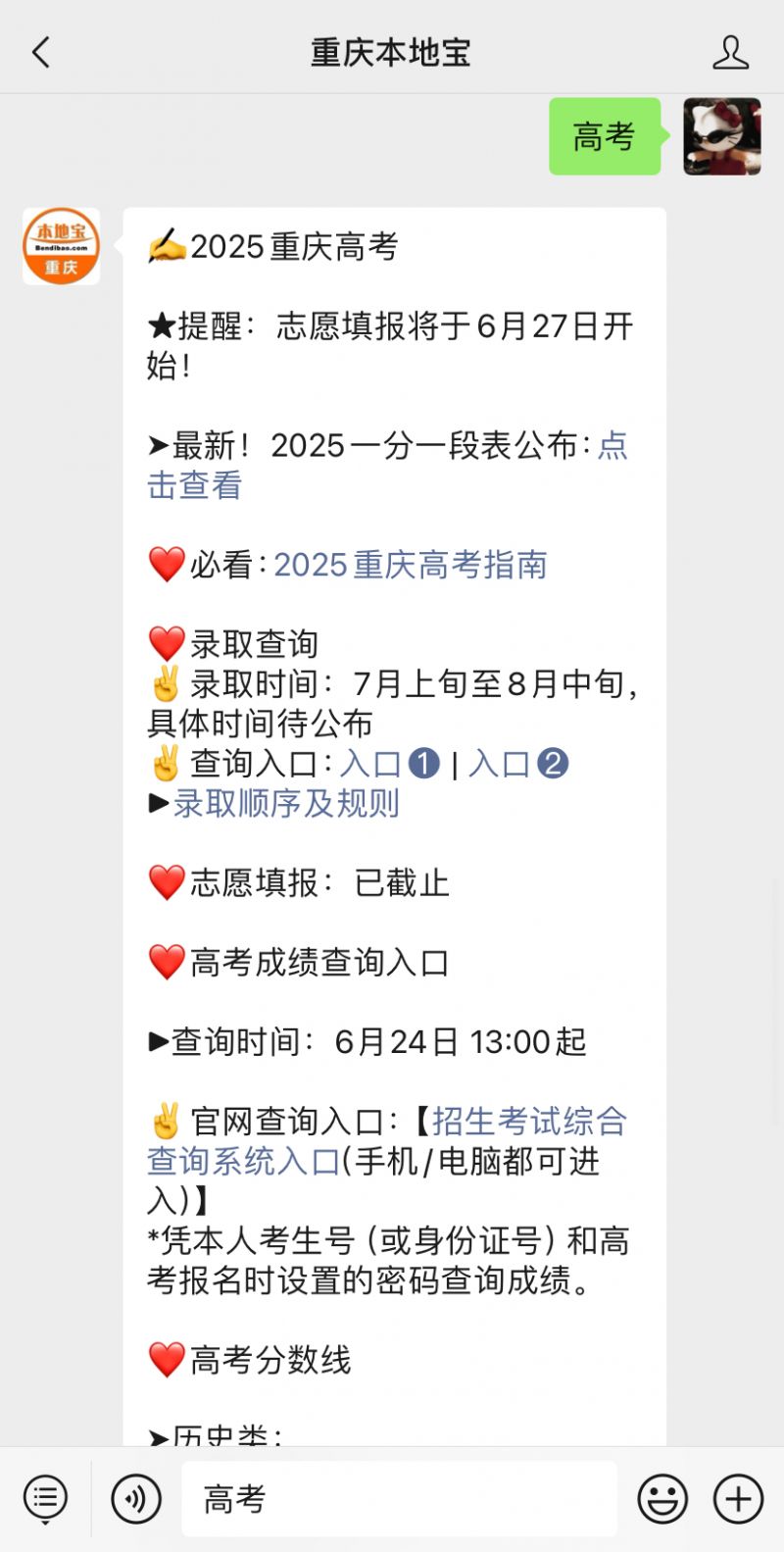Open 招生考试综合查询系统入口 link
The height and width of the screenshot is (1552, 784).
[x=387, y=1141]
